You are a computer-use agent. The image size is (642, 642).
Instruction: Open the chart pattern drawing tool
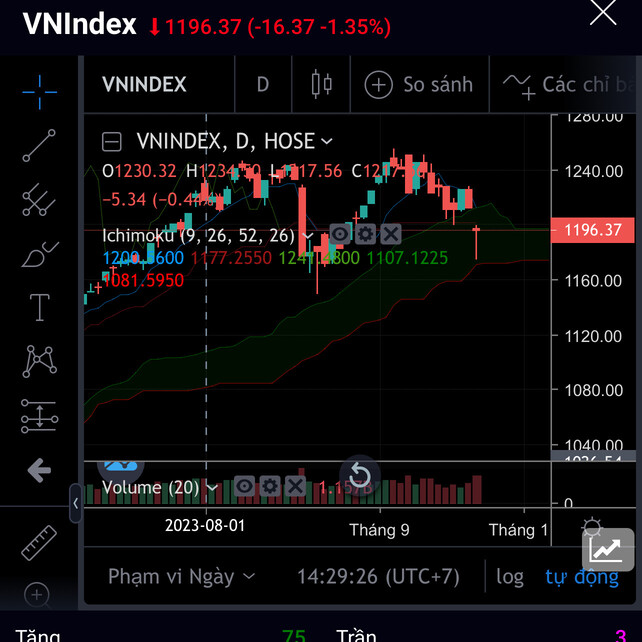point(39,361)
